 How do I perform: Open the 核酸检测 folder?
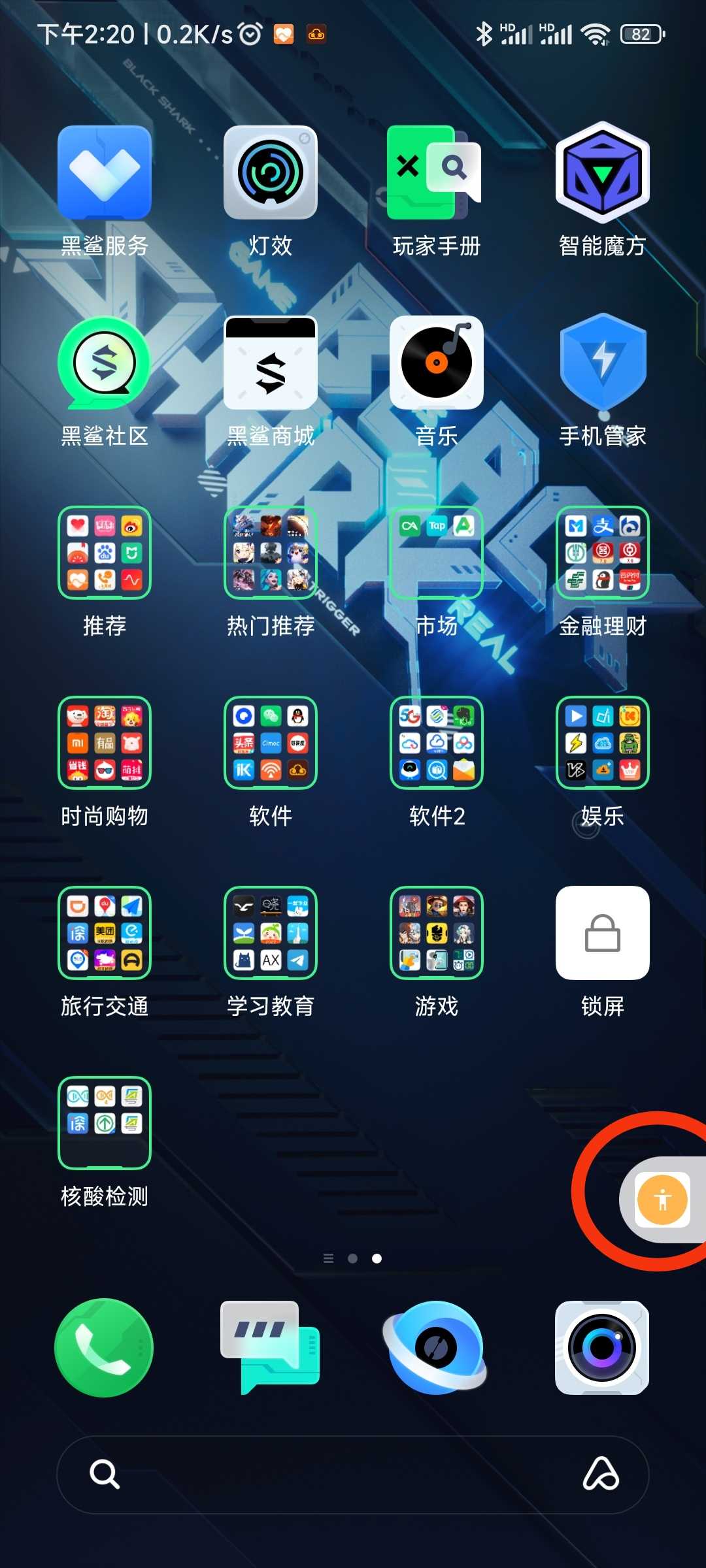pos(105,1123)
